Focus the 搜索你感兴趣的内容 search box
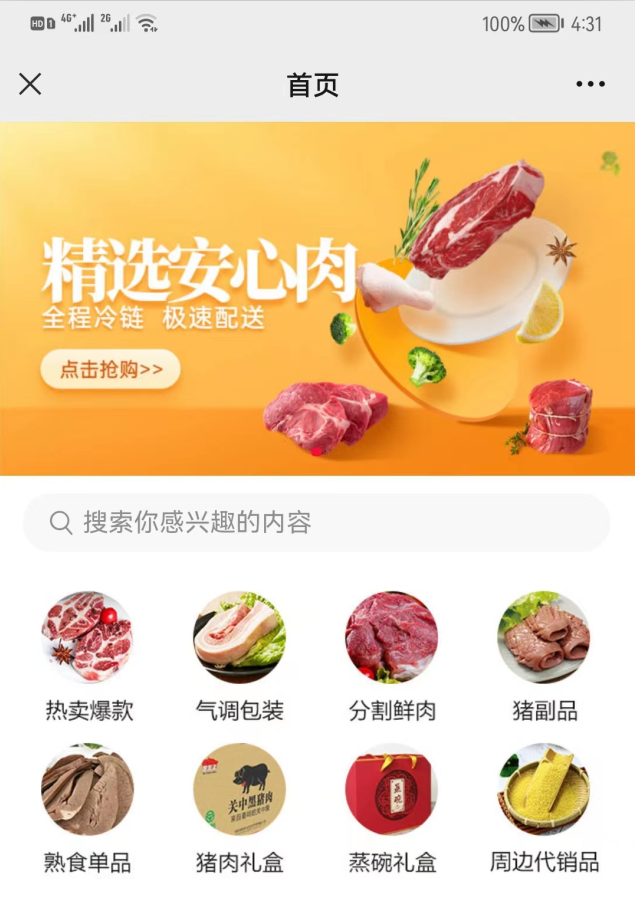The width and height of the screenshot is (635, 902). tap(316, 522)
